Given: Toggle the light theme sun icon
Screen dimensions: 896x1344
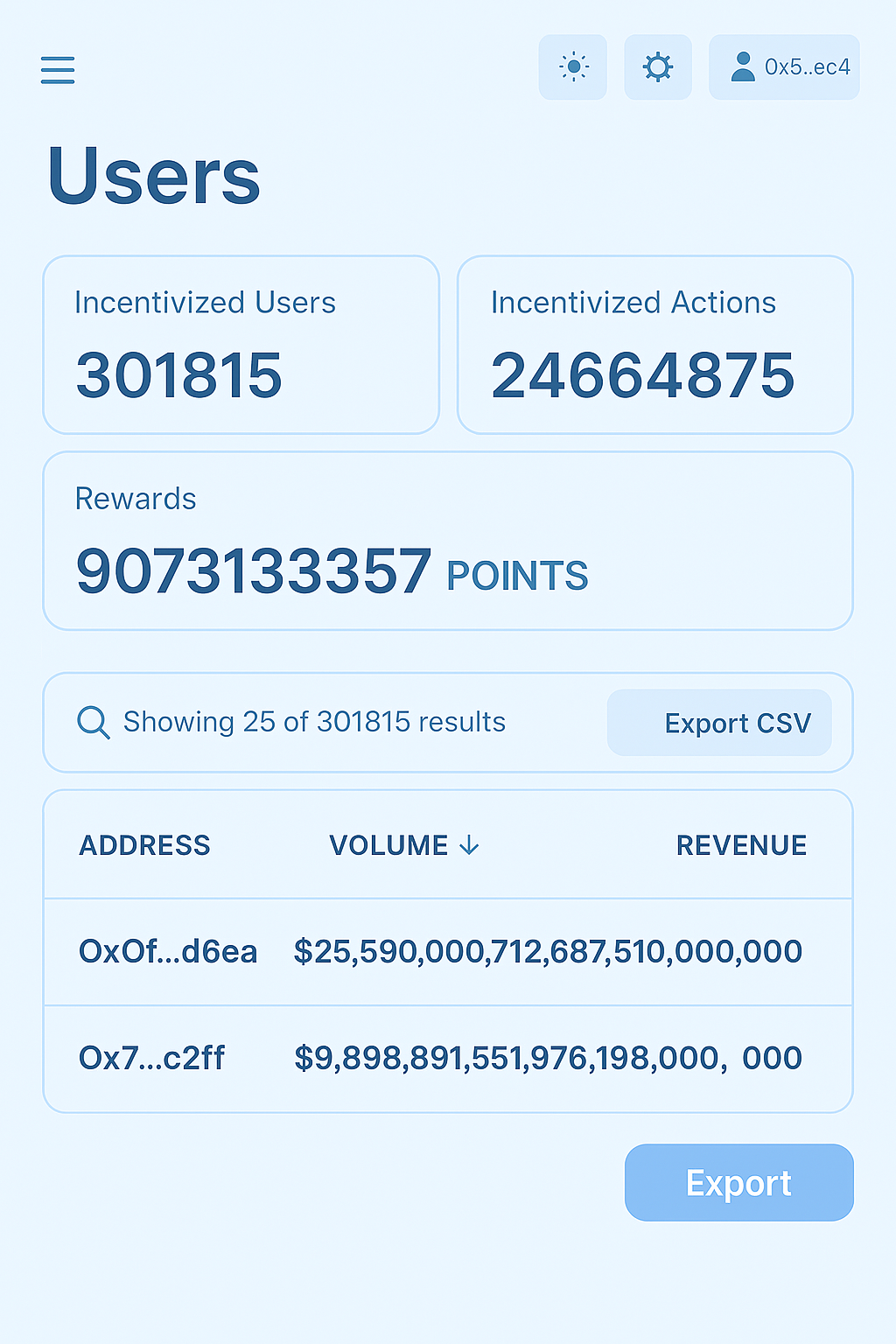Looking at the screenshot, I should [573, 67].
